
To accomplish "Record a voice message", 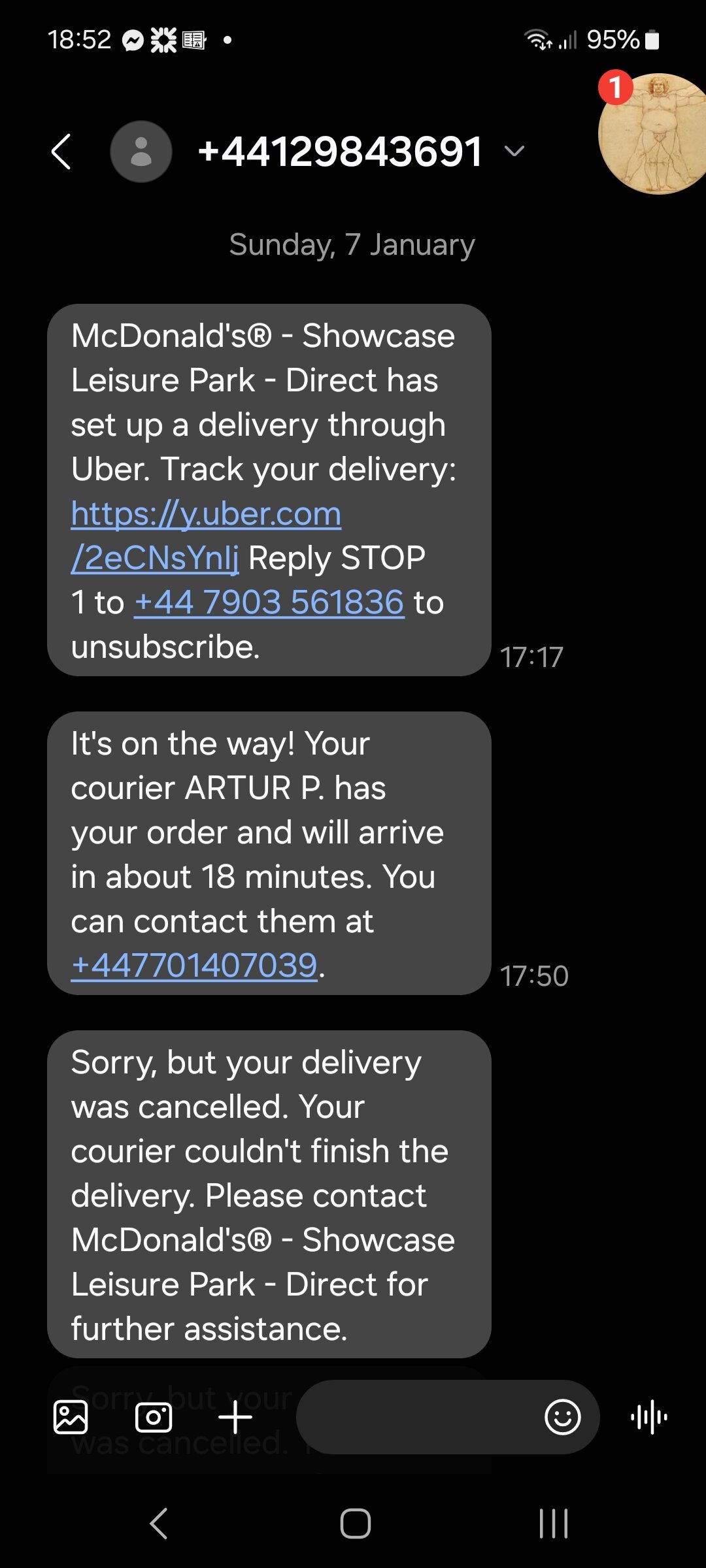I will (x=649, y=1417).
